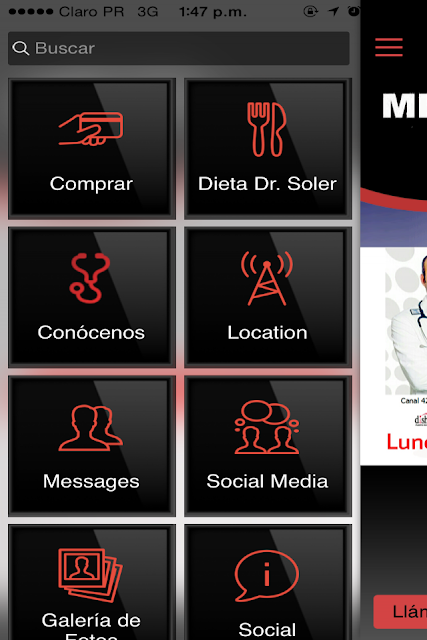Open the Comprar tile
The height and width of the screenshot is (640, 427).
pyautogui.click(x=92, y=149)
